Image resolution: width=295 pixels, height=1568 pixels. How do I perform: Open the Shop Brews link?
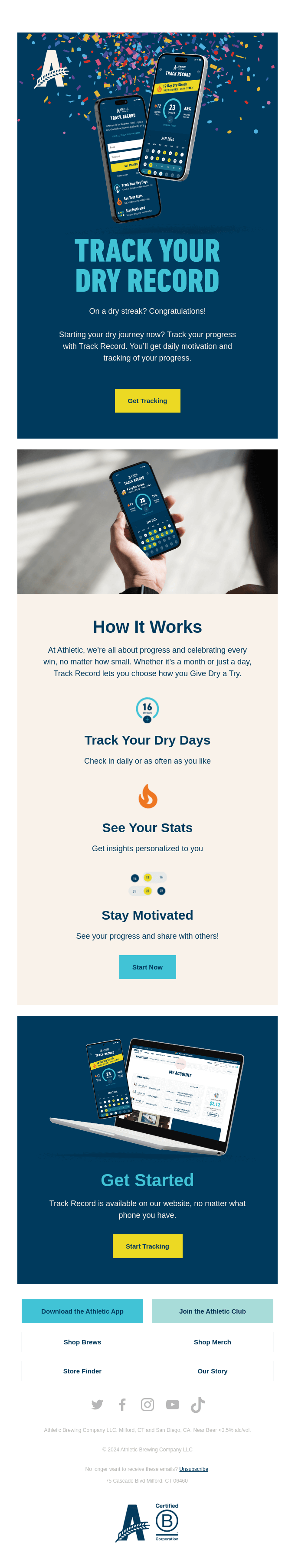82,1342
